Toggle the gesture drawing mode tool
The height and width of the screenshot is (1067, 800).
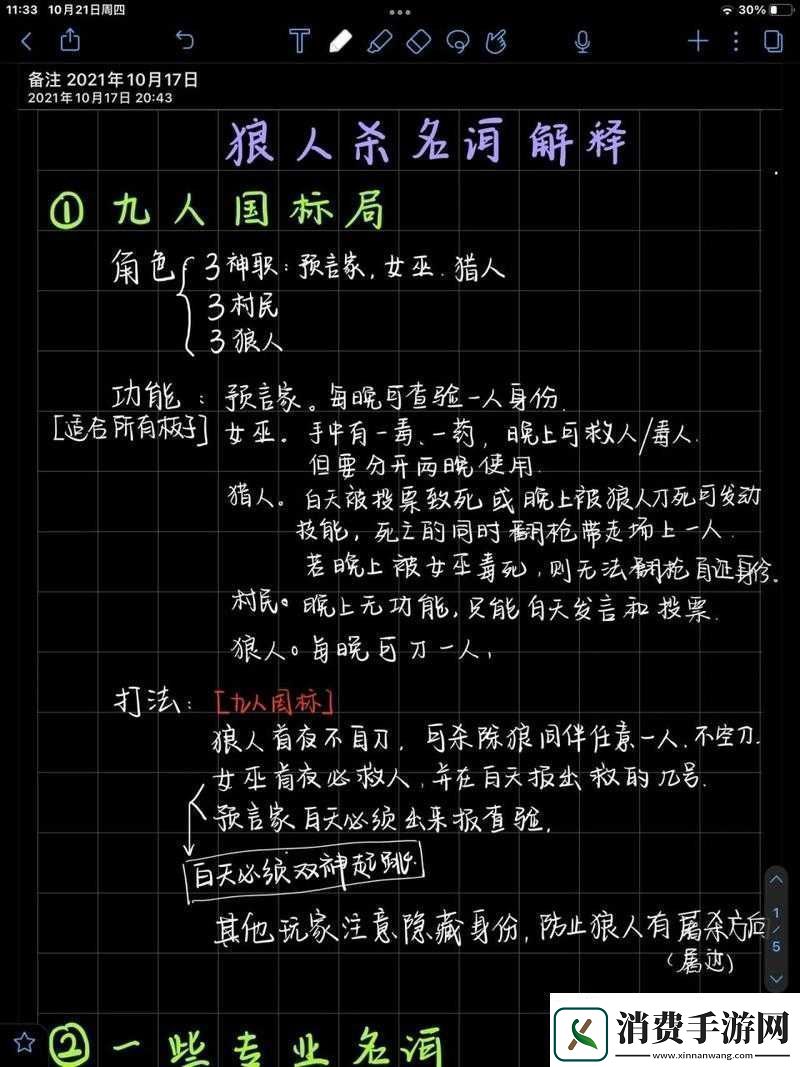pyautogui.click(x=495, y=42)
